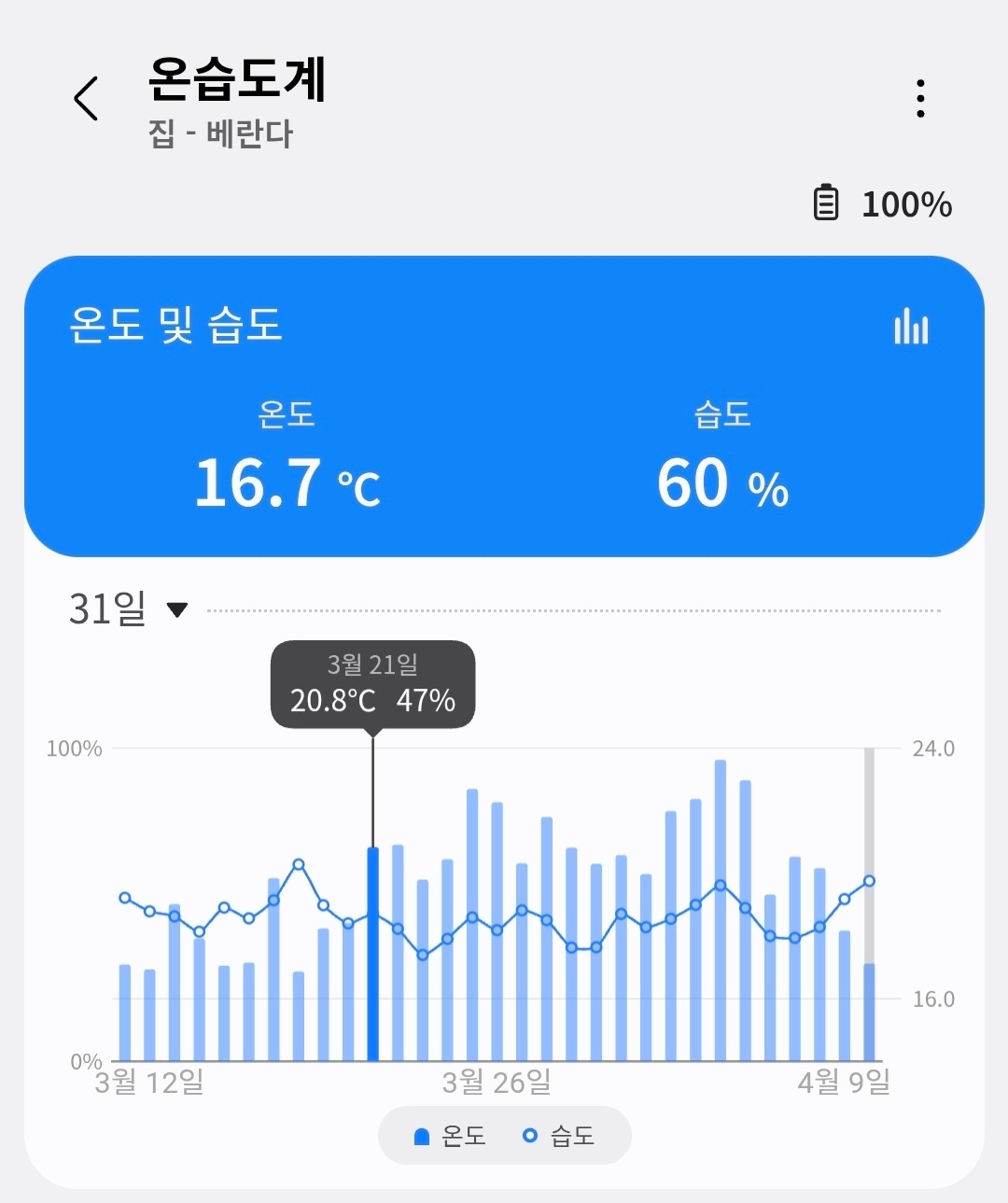Viewport: 1008px width, 1203px height.
Task: Select the highlighted 3월 21일 bar
Action: click(372, 954)
